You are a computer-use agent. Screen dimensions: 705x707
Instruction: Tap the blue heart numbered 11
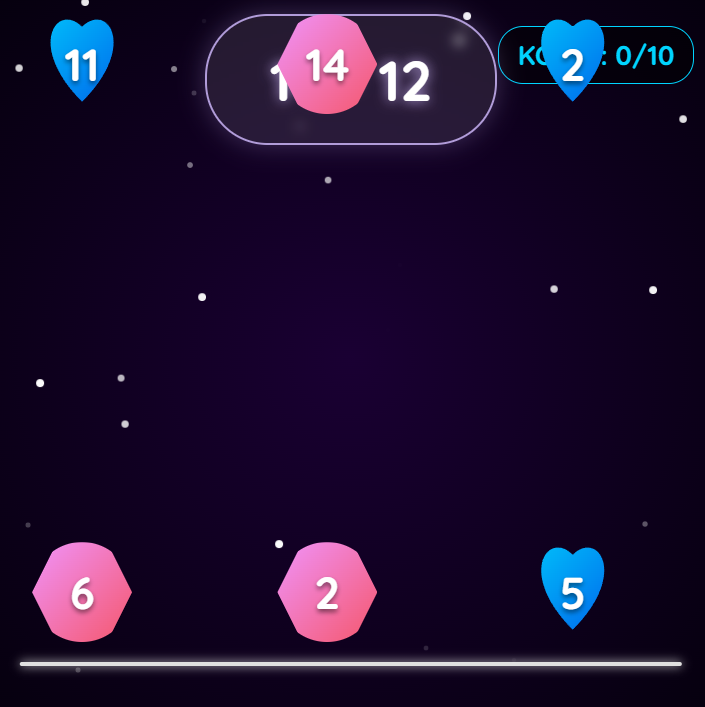(x=82, y=60)
